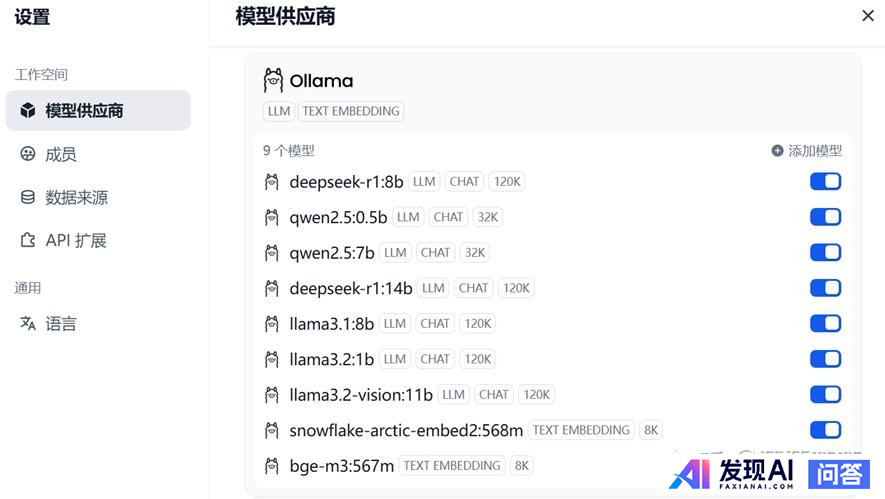Open the 语言 settings section
The width and height of the screenshot is (885, 499).
coord(60,323)
